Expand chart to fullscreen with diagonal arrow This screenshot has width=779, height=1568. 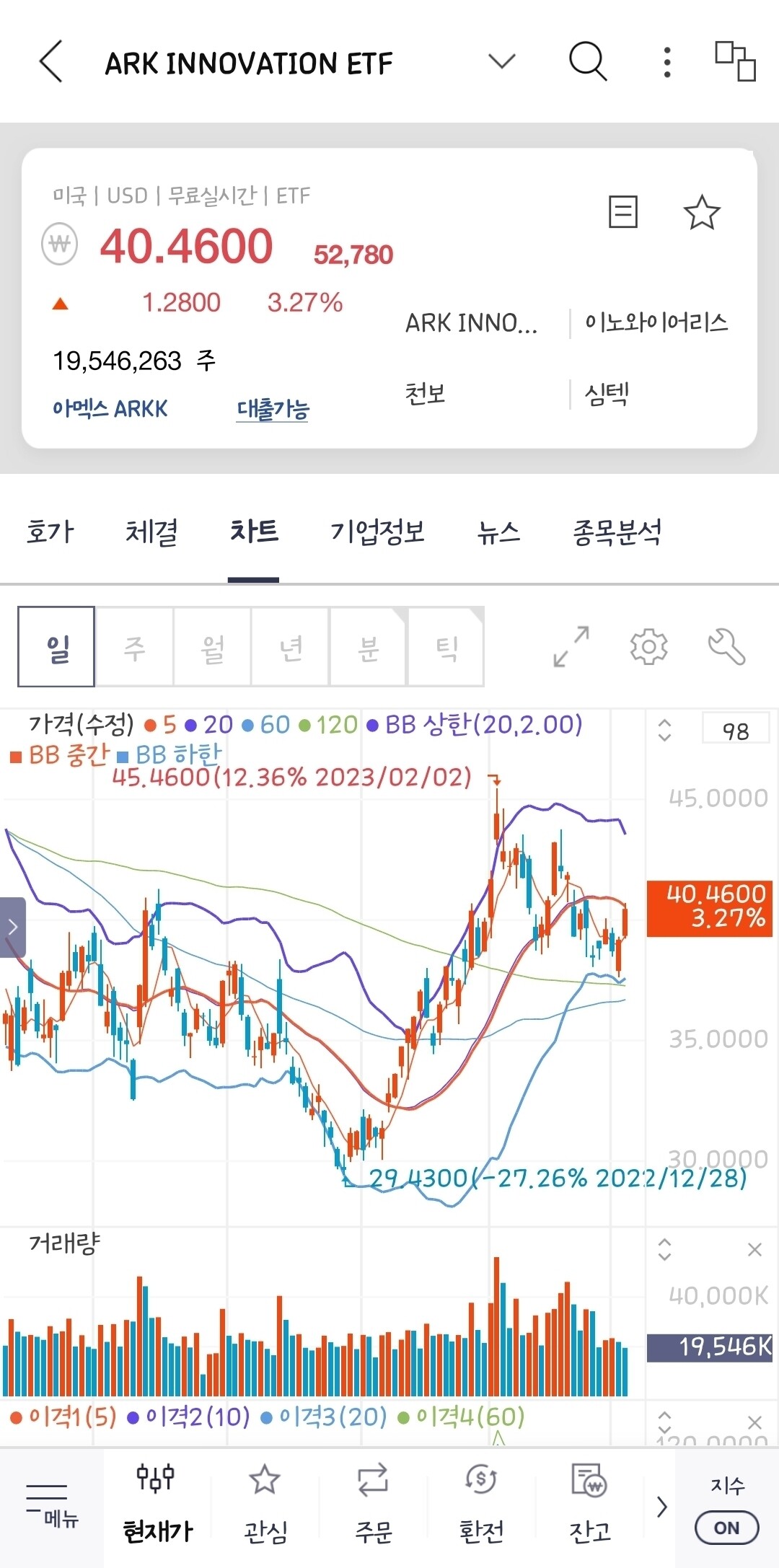[569, 646]
